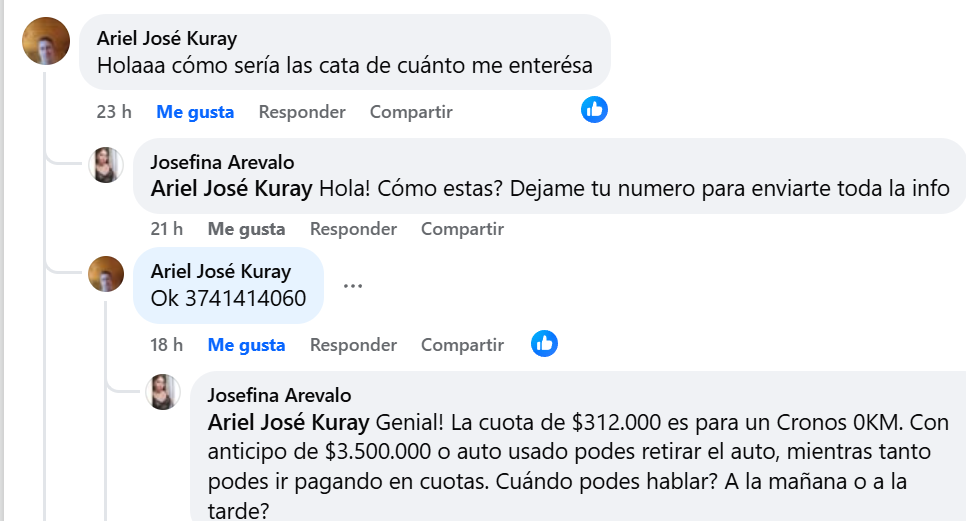This screenshot has width=966, height=521.
Task: View like reactions on the phone number comment
Action: pyautogui.click(x=544, y=343)
